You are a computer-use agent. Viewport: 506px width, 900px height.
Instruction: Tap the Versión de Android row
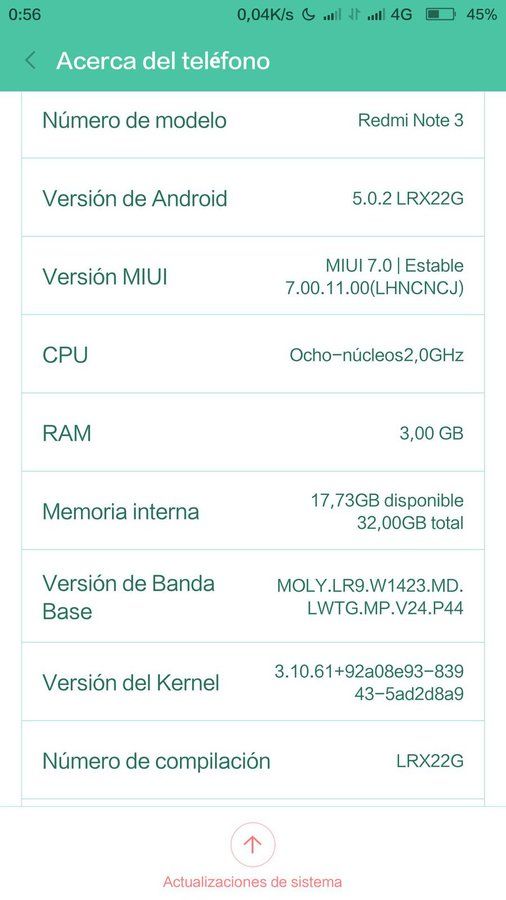point(253,197)
